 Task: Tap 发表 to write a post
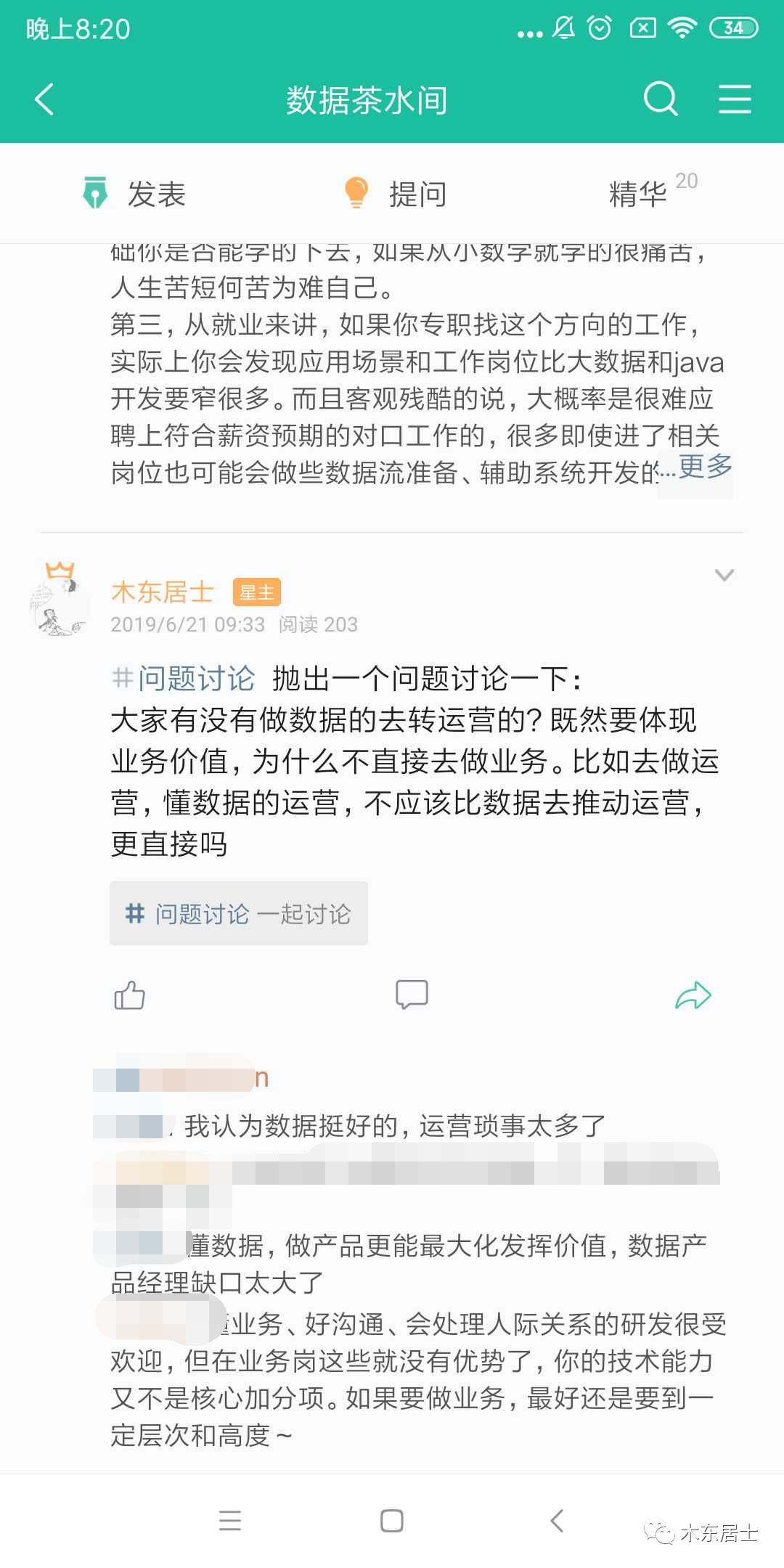pos(134,194)
